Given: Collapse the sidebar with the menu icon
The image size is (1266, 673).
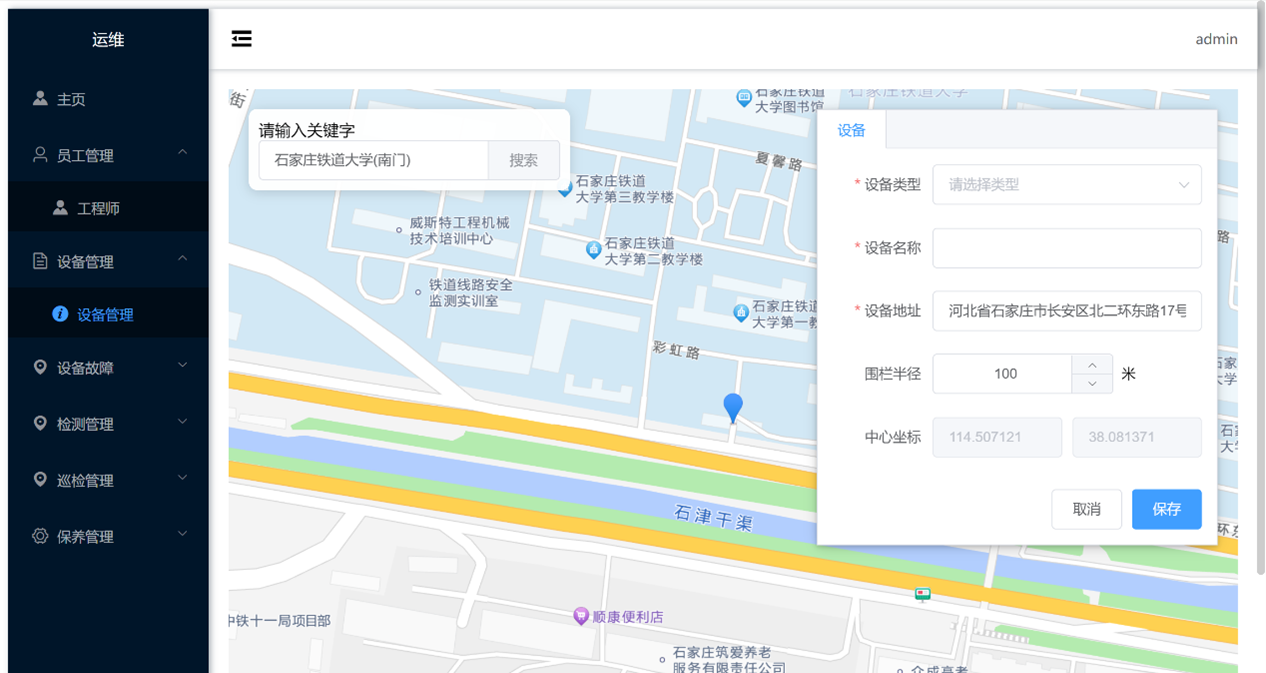Looking at the screenshot, I should (241, 39).
